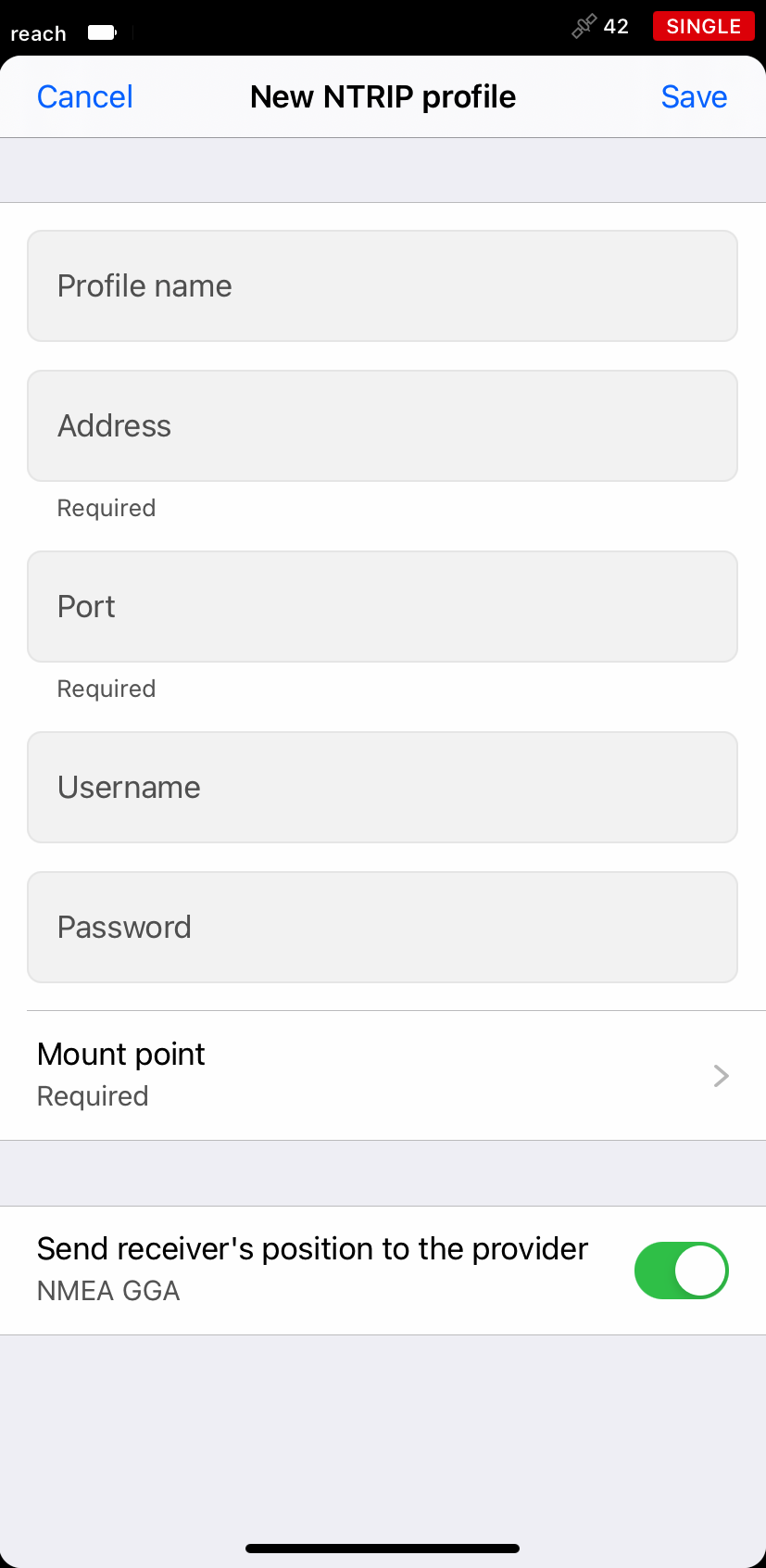Focus the Password field
766x1568 pixels.
(x=383, y=927)
